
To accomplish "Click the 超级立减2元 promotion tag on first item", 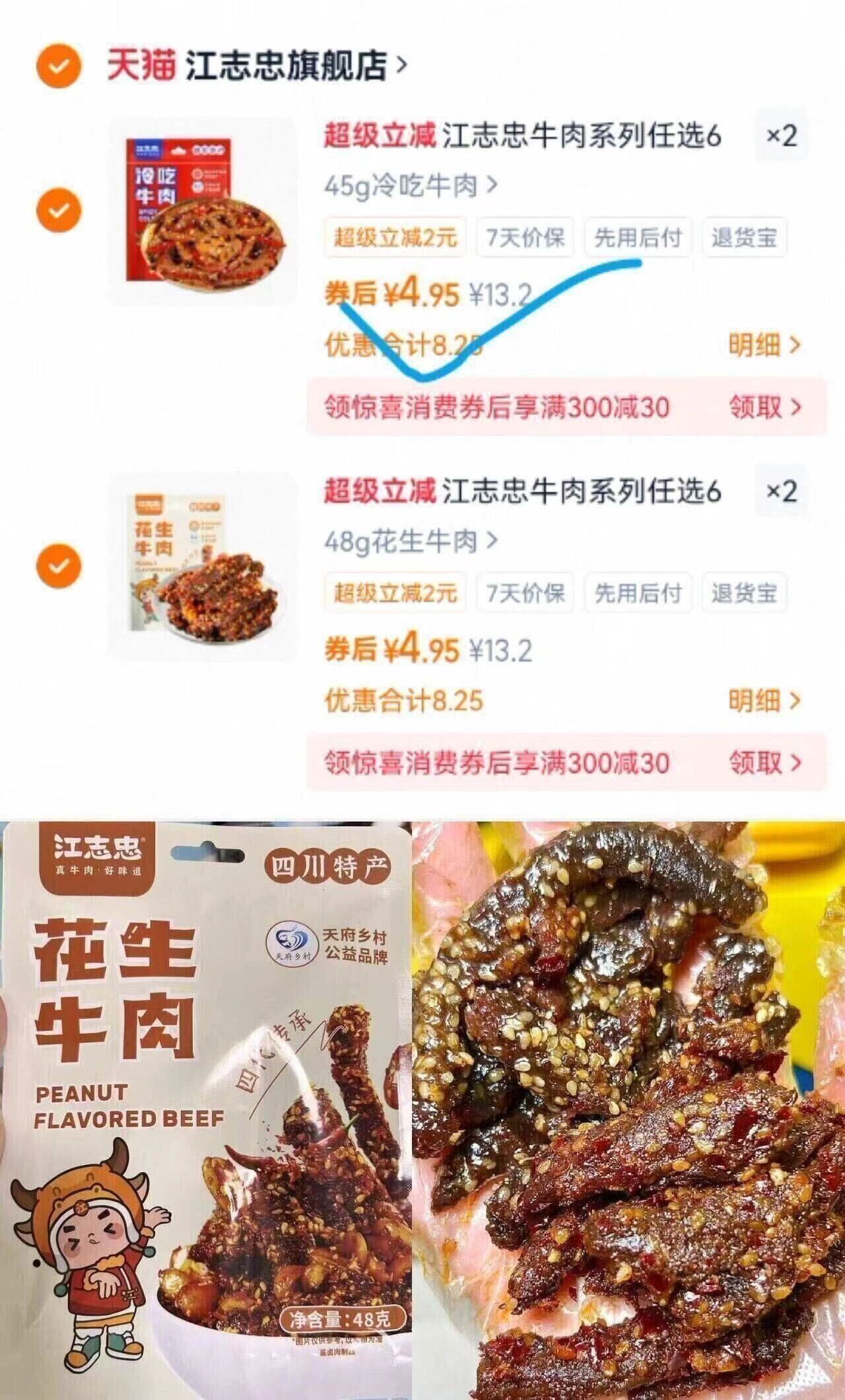I will (x=394, y=239).
